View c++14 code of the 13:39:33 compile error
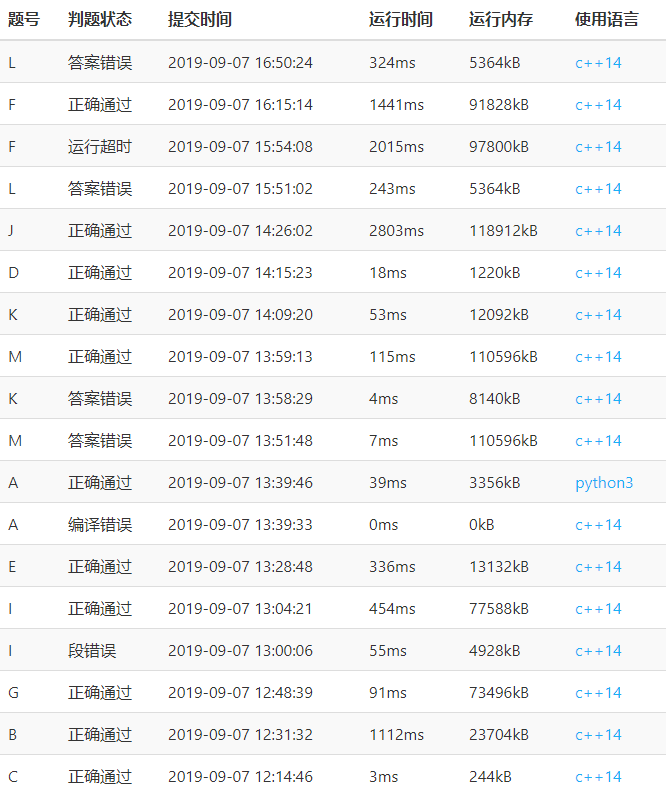Viewport: 666px width, 797px height. [598, 525]
